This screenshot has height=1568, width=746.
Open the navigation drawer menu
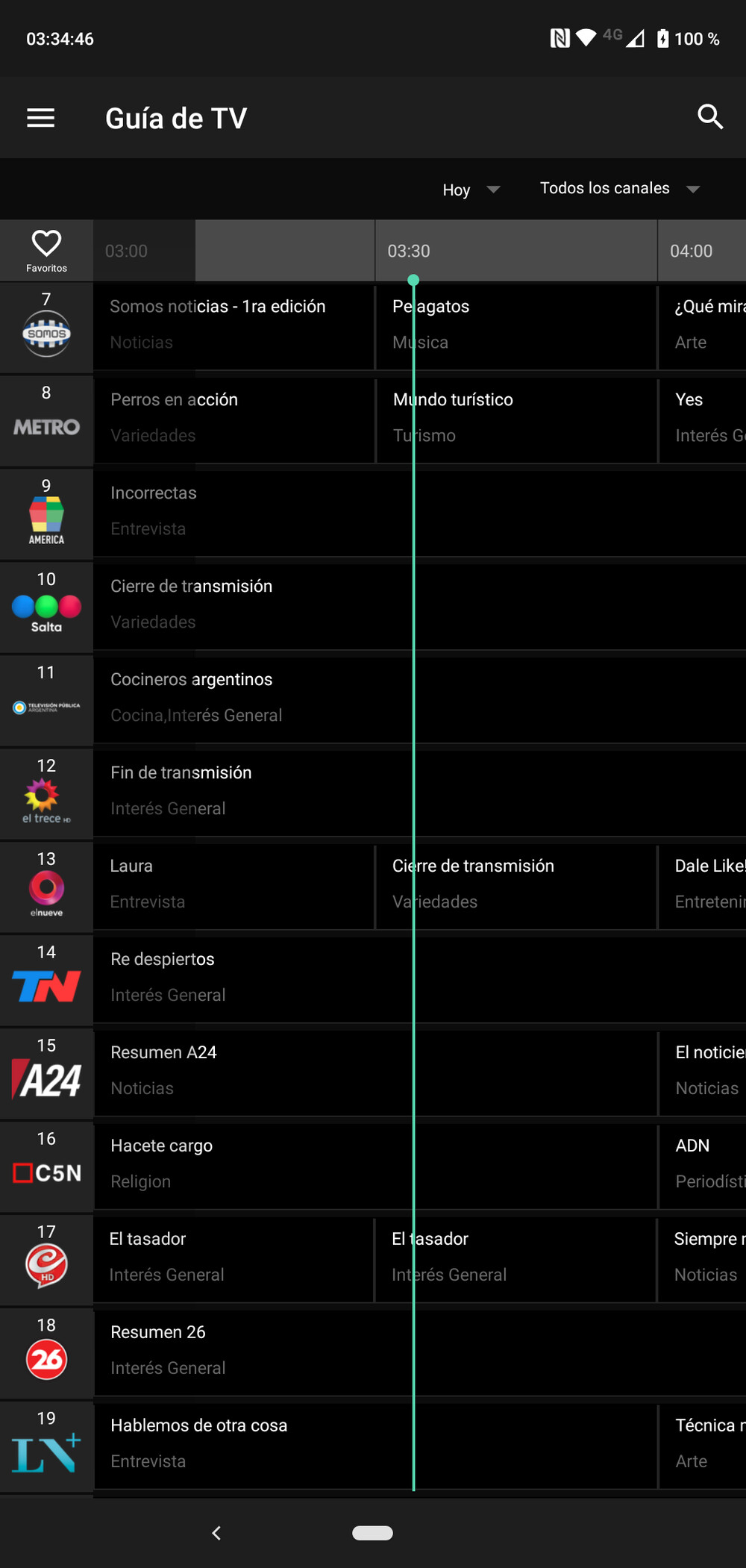coord(40,117)
